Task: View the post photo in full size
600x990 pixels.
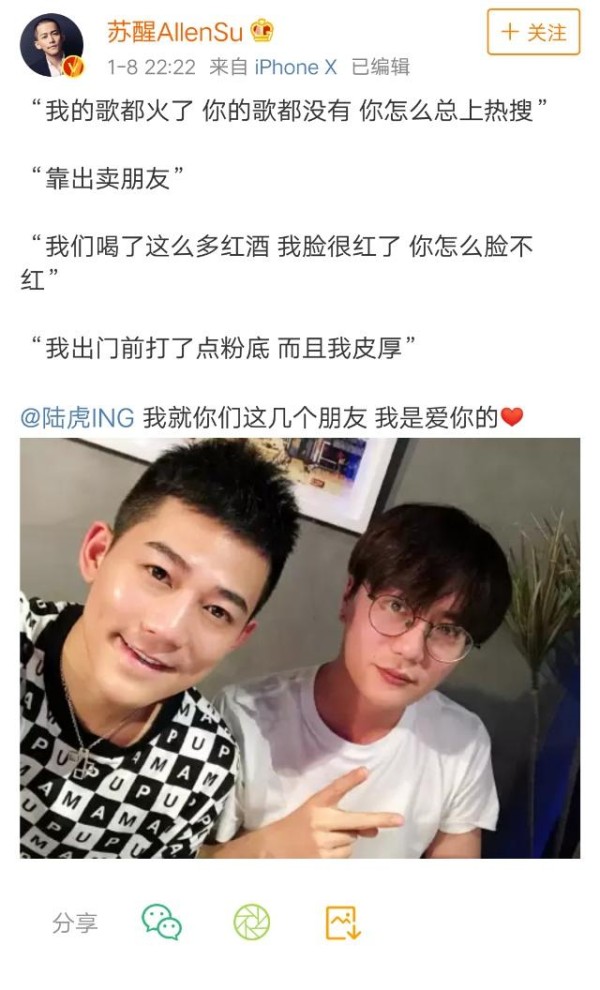Action: point(300,648)
